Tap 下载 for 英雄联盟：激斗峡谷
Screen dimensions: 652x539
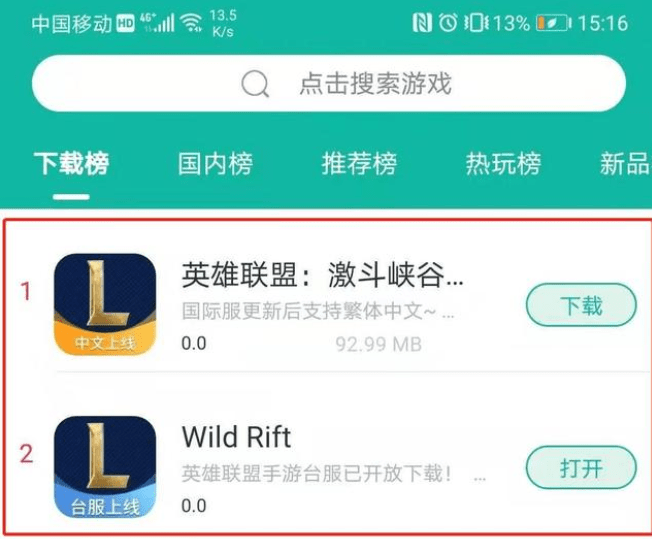[x=581, y=306]
